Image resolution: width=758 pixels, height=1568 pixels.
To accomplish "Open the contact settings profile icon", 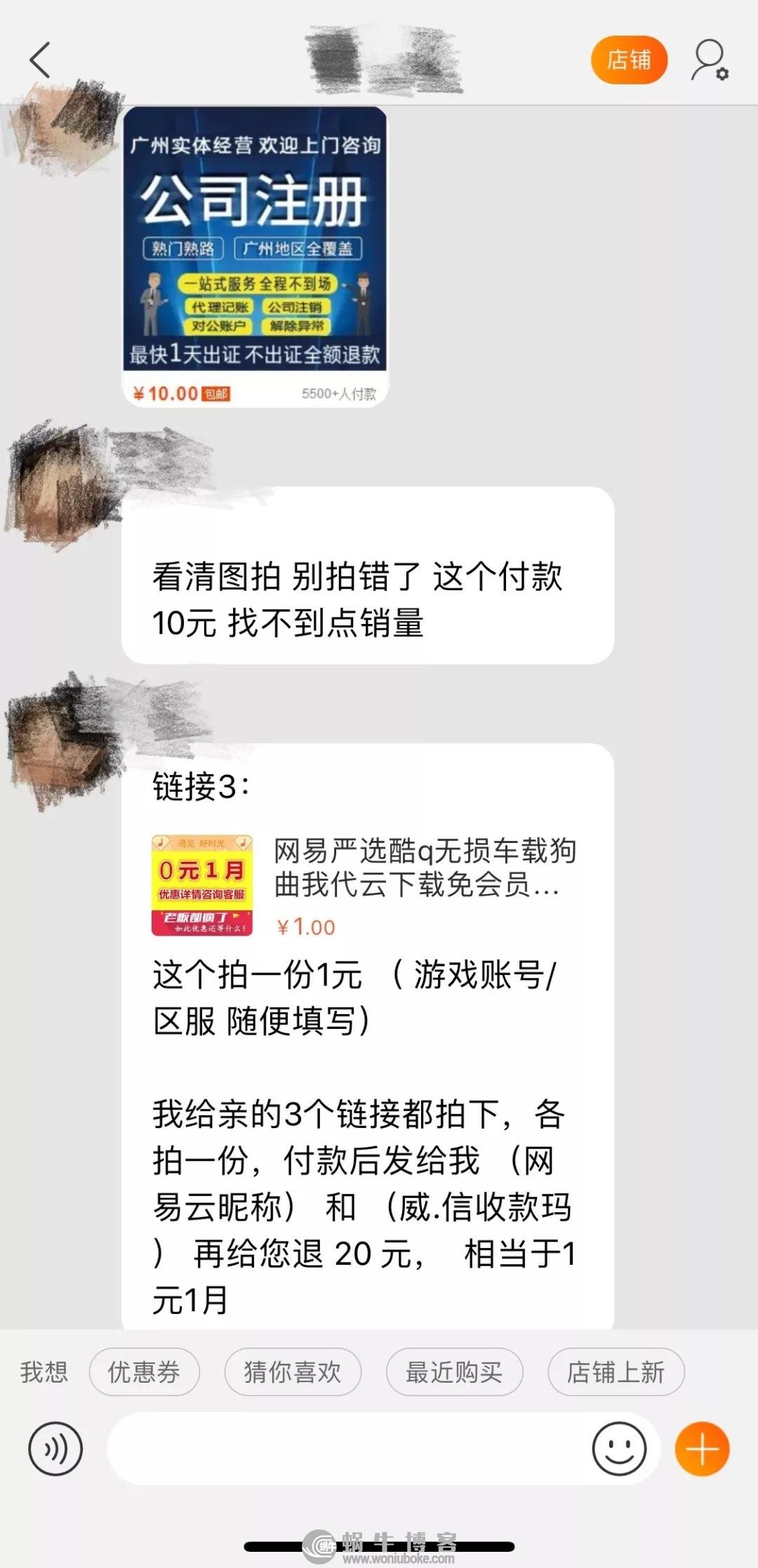I will pyautogui.click(x=710, y=60).
